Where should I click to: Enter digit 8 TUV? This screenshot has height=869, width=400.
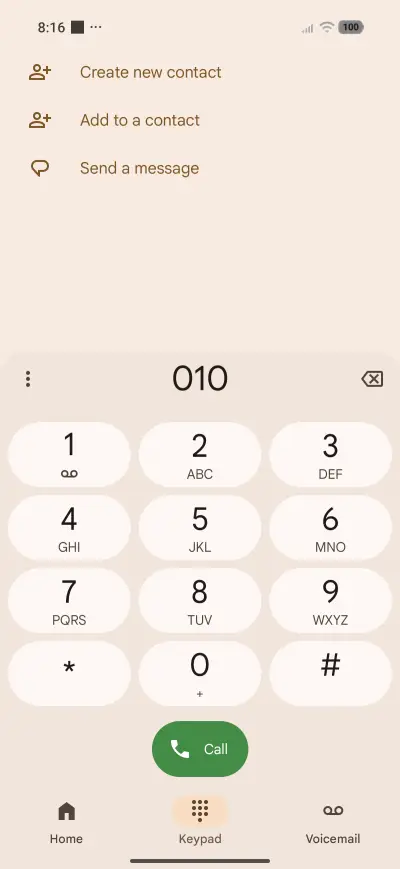coord(200,601)
